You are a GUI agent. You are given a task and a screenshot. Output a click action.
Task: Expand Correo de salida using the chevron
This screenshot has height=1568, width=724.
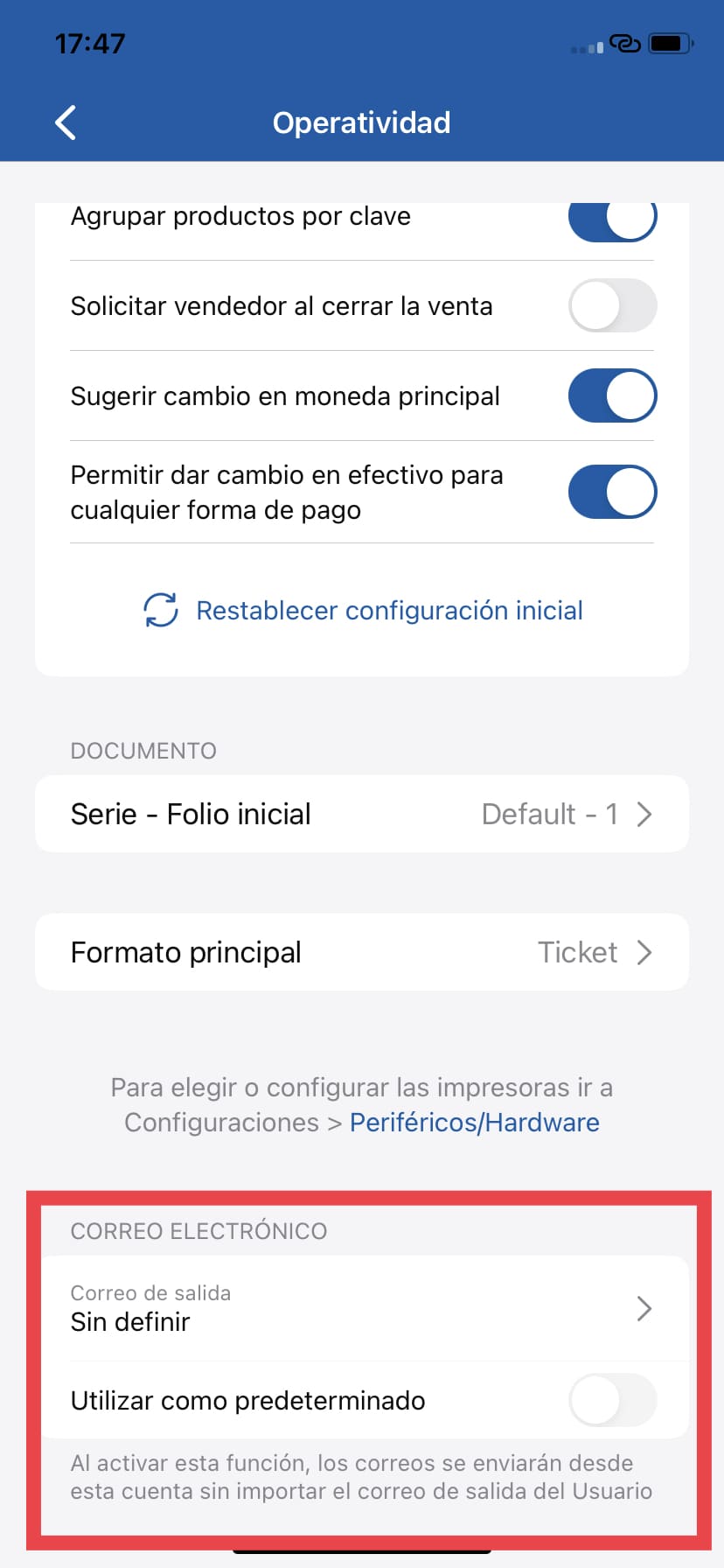point(644,1309)
